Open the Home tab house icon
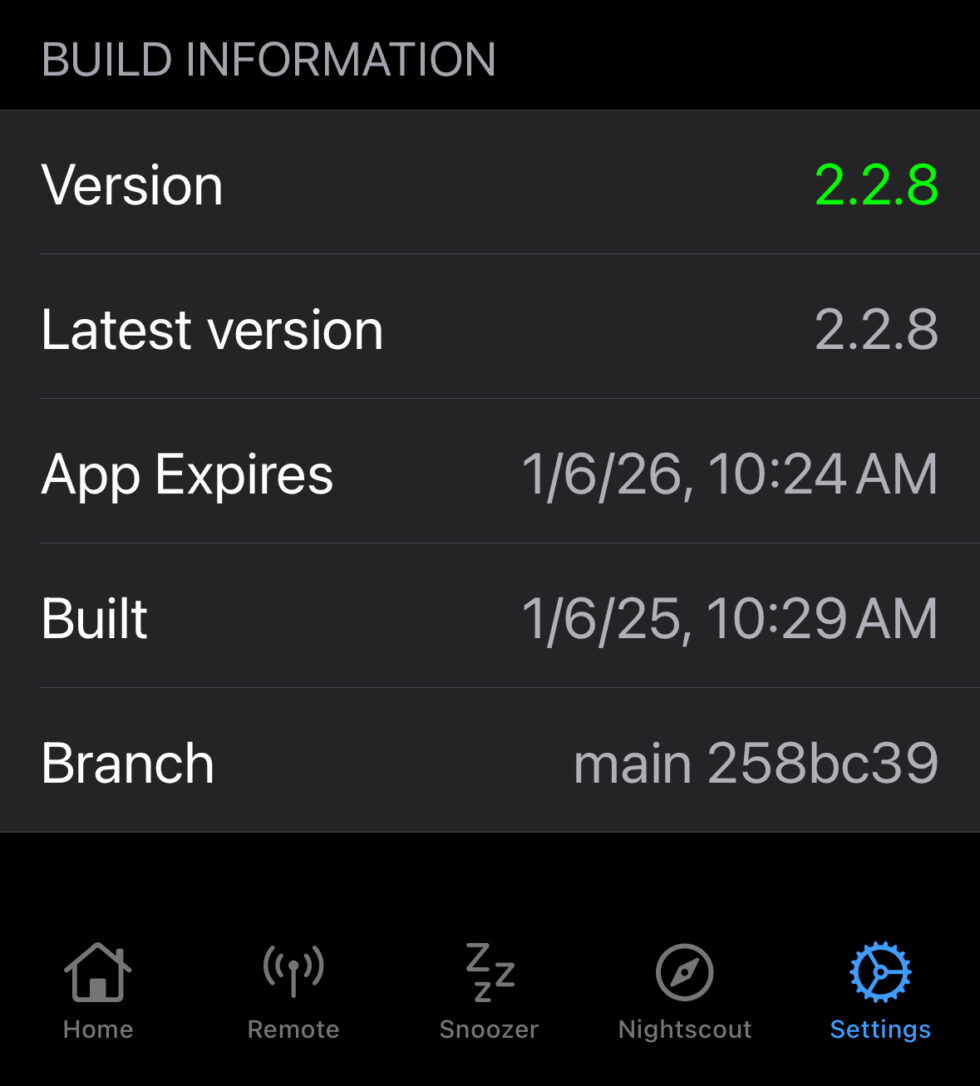The height and width of the screenshot is (1086, 980). point(97,970)
